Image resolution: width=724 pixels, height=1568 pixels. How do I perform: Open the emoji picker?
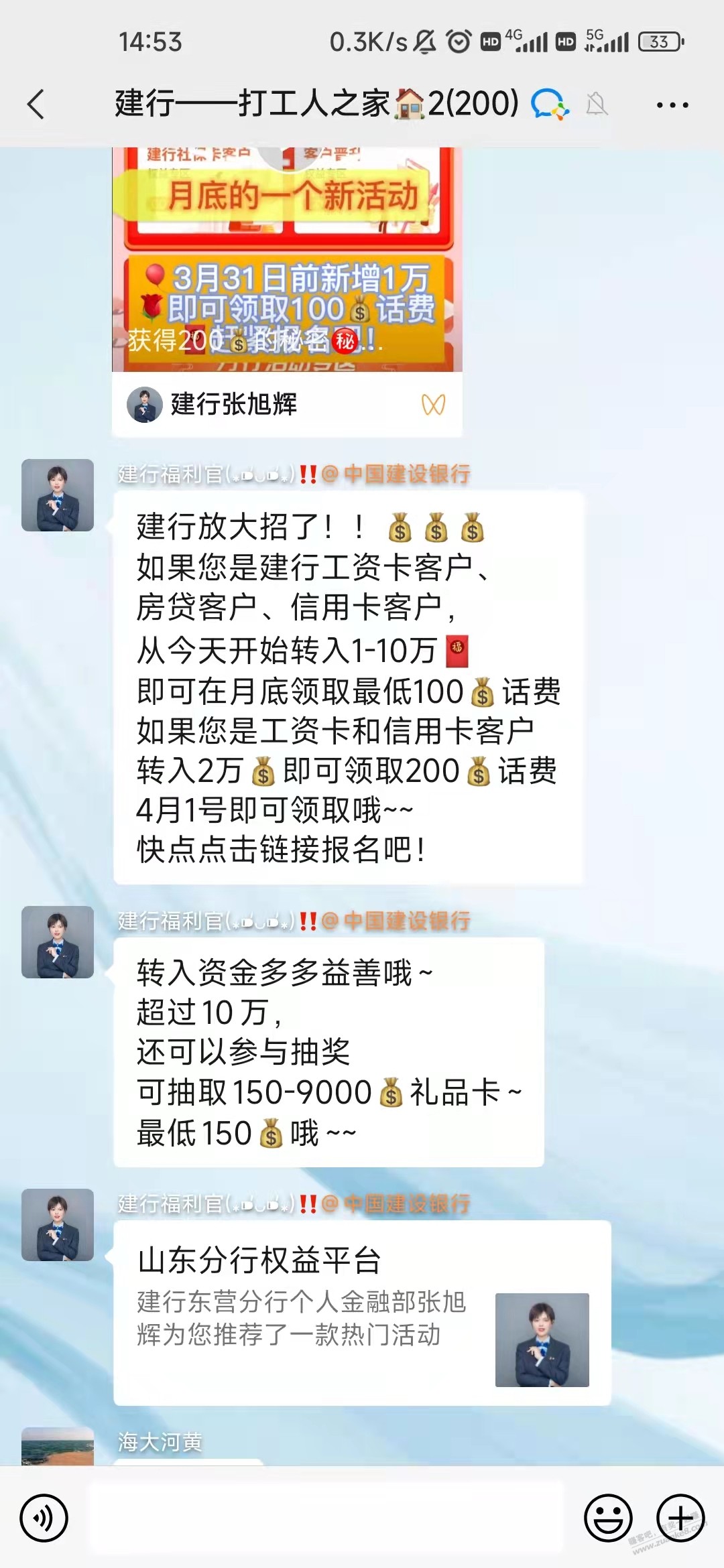pyautogui.click(x=608, y=1517)
